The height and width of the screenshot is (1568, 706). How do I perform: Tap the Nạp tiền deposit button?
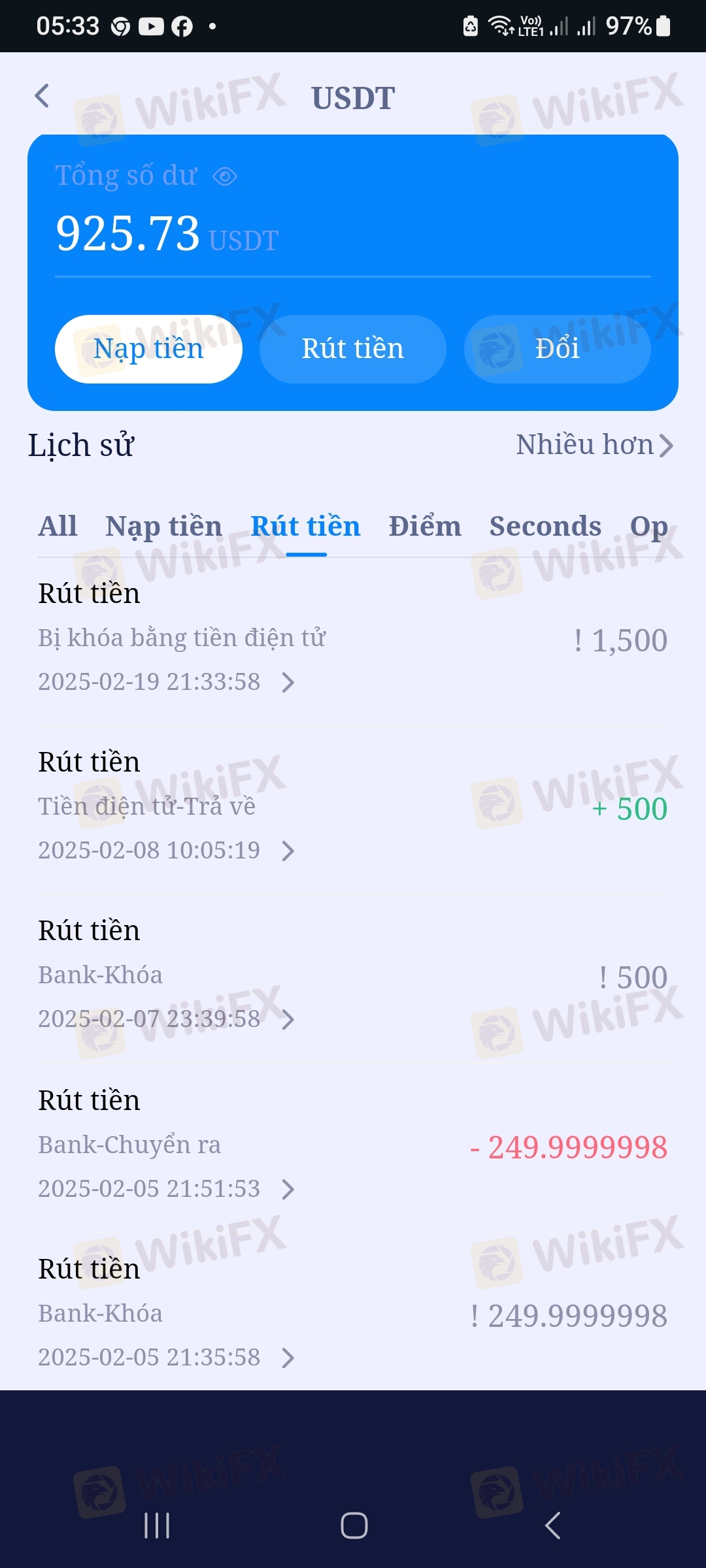(x=148, y=349)
